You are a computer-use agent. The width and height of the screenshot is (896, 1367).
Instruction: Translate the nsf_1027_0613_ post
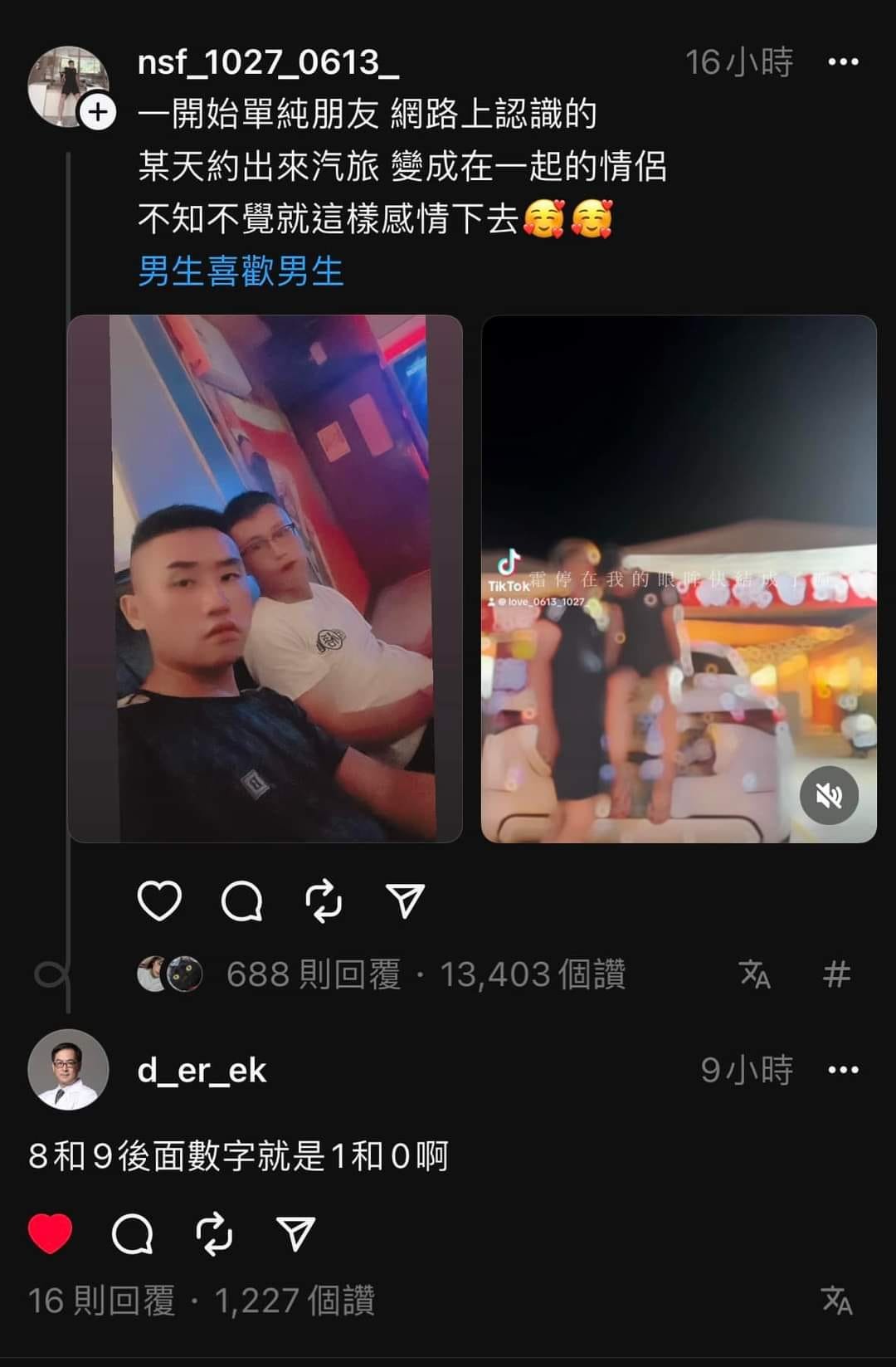[754, 974]
